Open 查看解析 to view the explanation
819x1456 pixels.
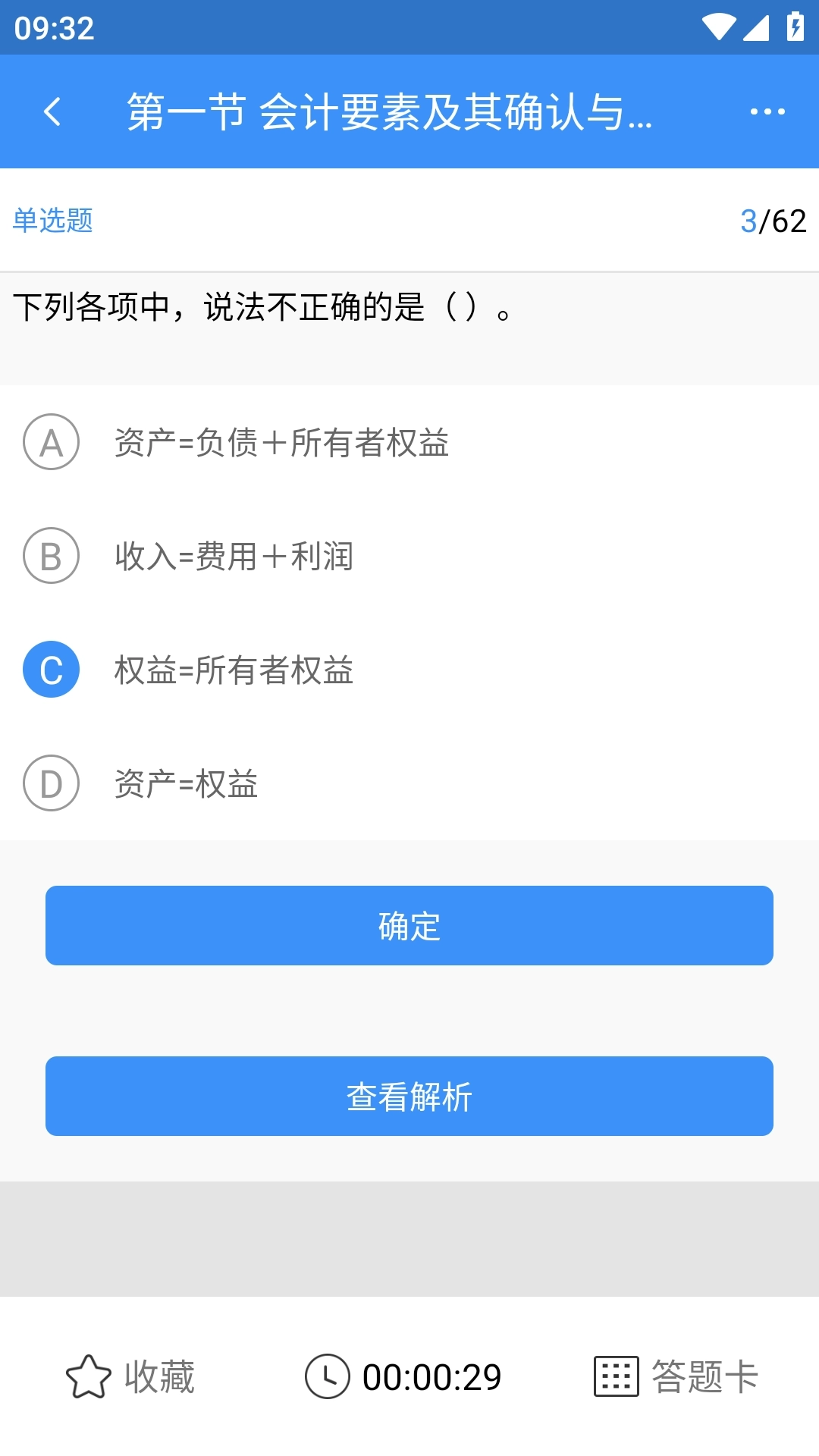click(x=409, y=1096)
